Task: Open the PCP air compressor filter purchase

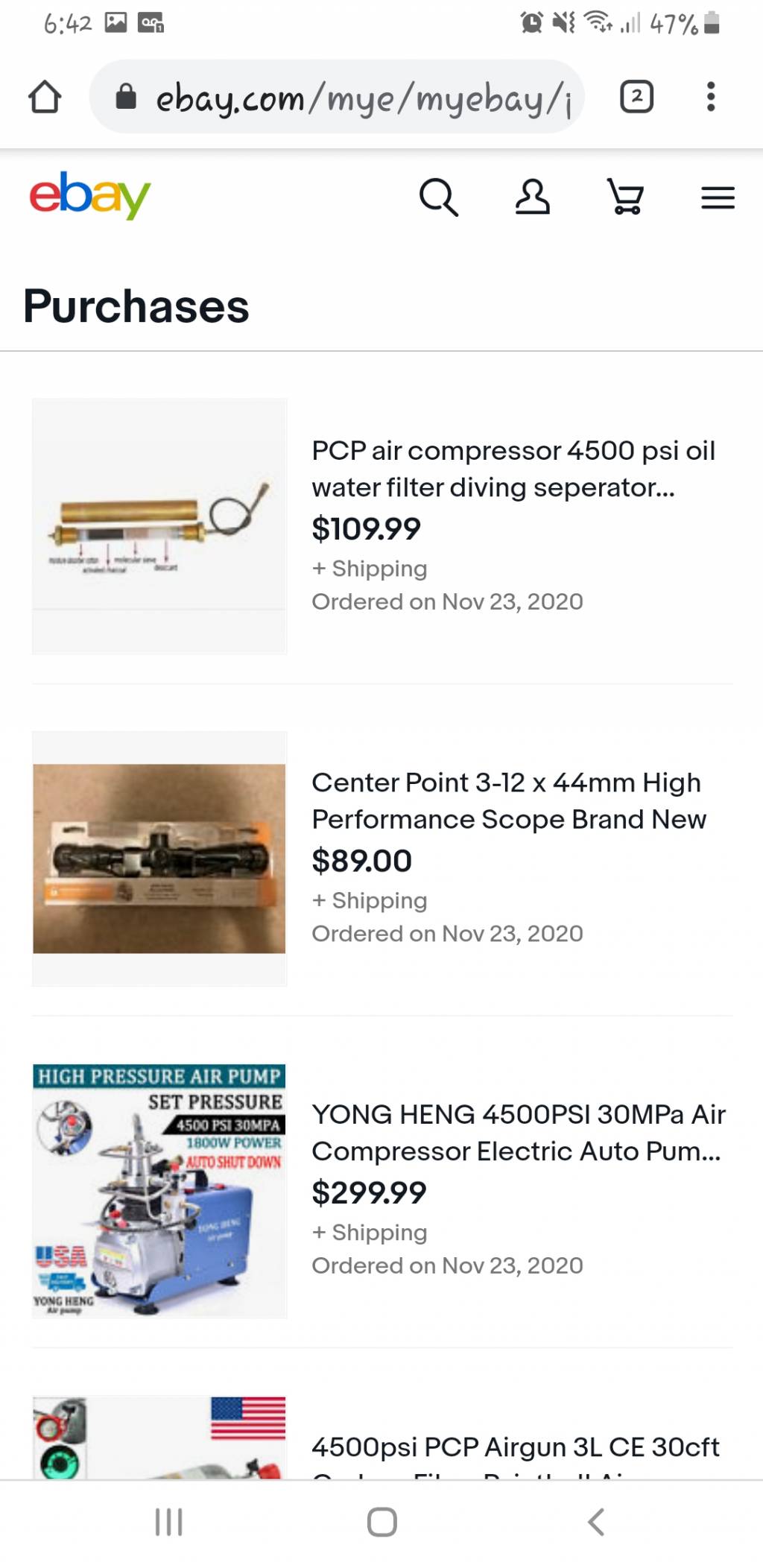Action: pos(513,468)
